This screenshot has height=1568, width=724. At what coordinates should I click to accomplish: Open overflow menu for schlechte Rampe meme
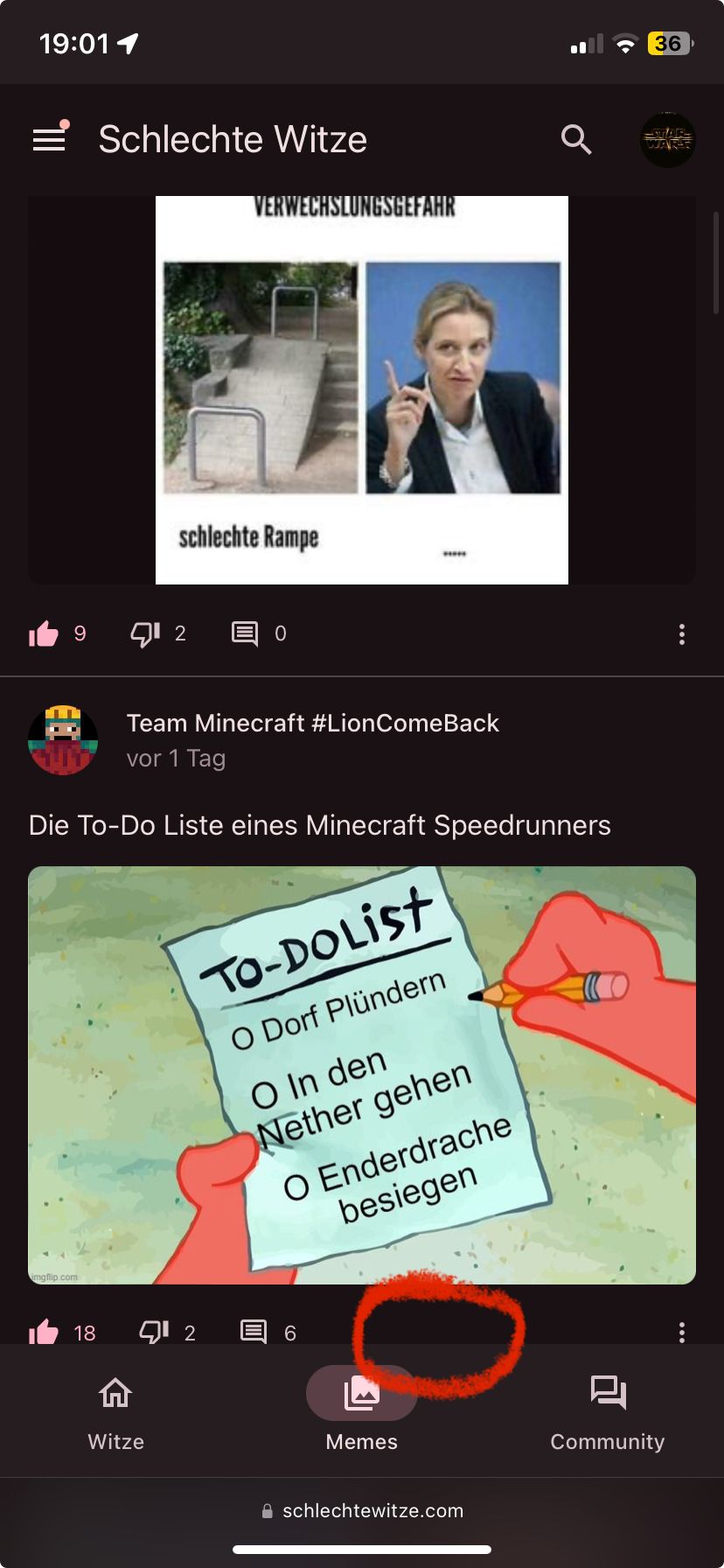point(682,634)
